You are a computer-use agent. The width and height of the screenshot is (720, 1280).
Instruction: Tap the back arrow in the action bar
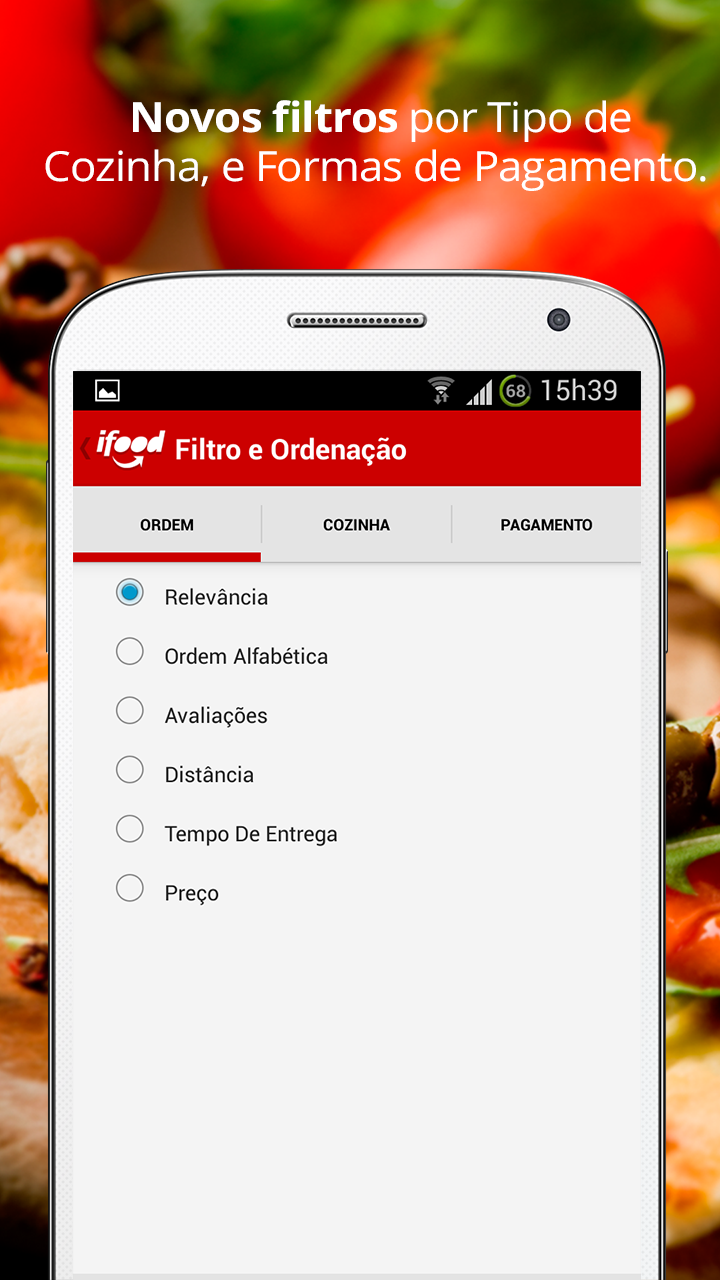86,448
